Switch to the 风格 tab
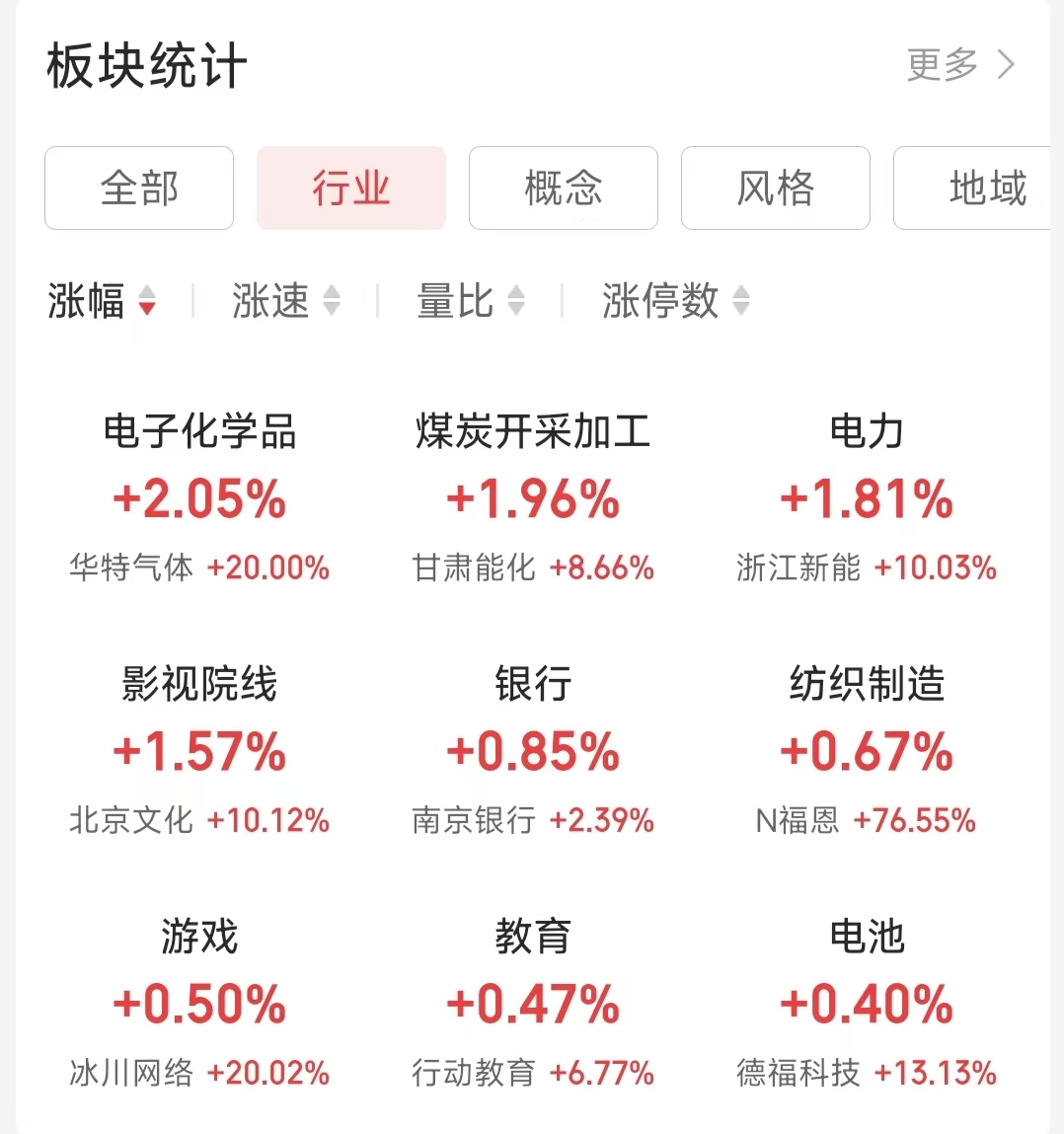The width and height of the screenshot is (1064, 1134). point(775,189)
